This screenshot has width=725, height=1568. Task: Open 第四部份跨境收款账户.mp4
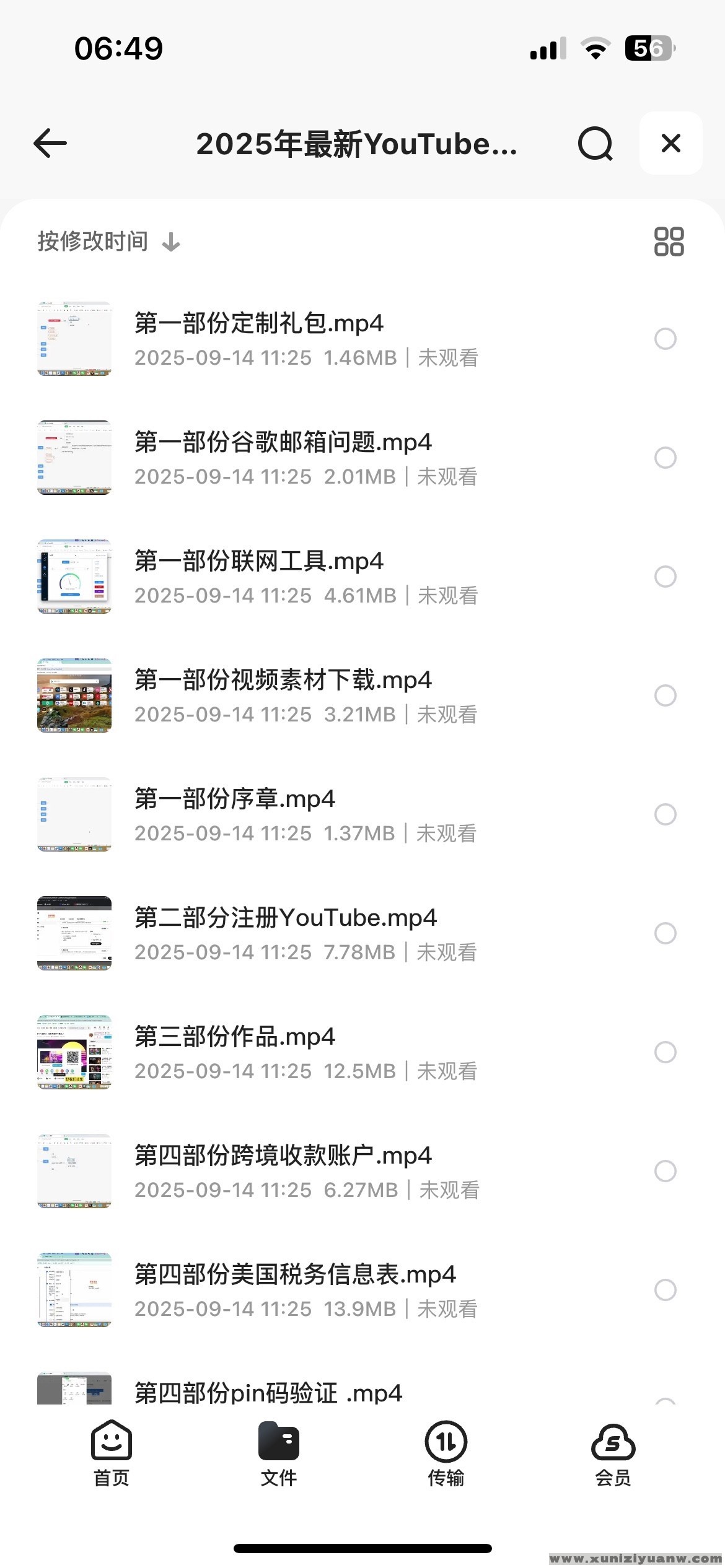[x=283, y=1156]
